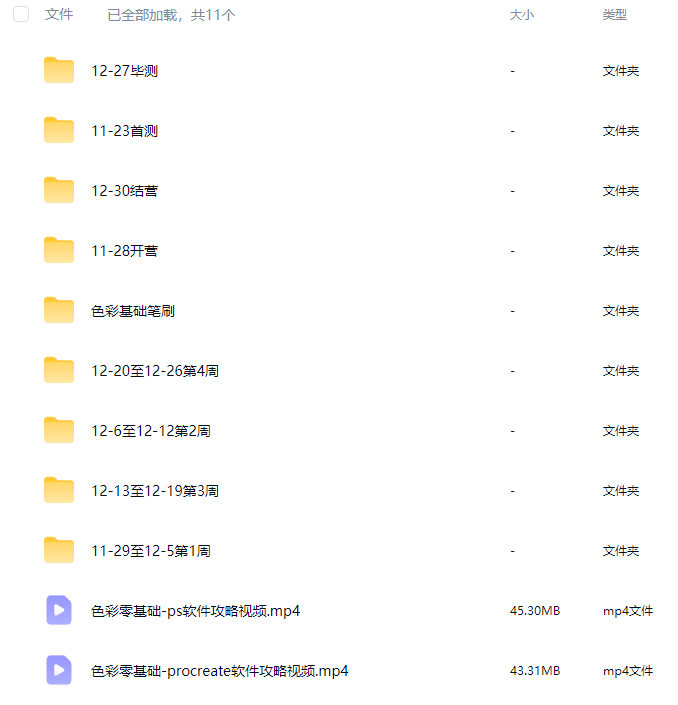Screen dimensions: 678x705
Task: Open the 12-20至12-26第4周 folder
Action: click(154, 371)
